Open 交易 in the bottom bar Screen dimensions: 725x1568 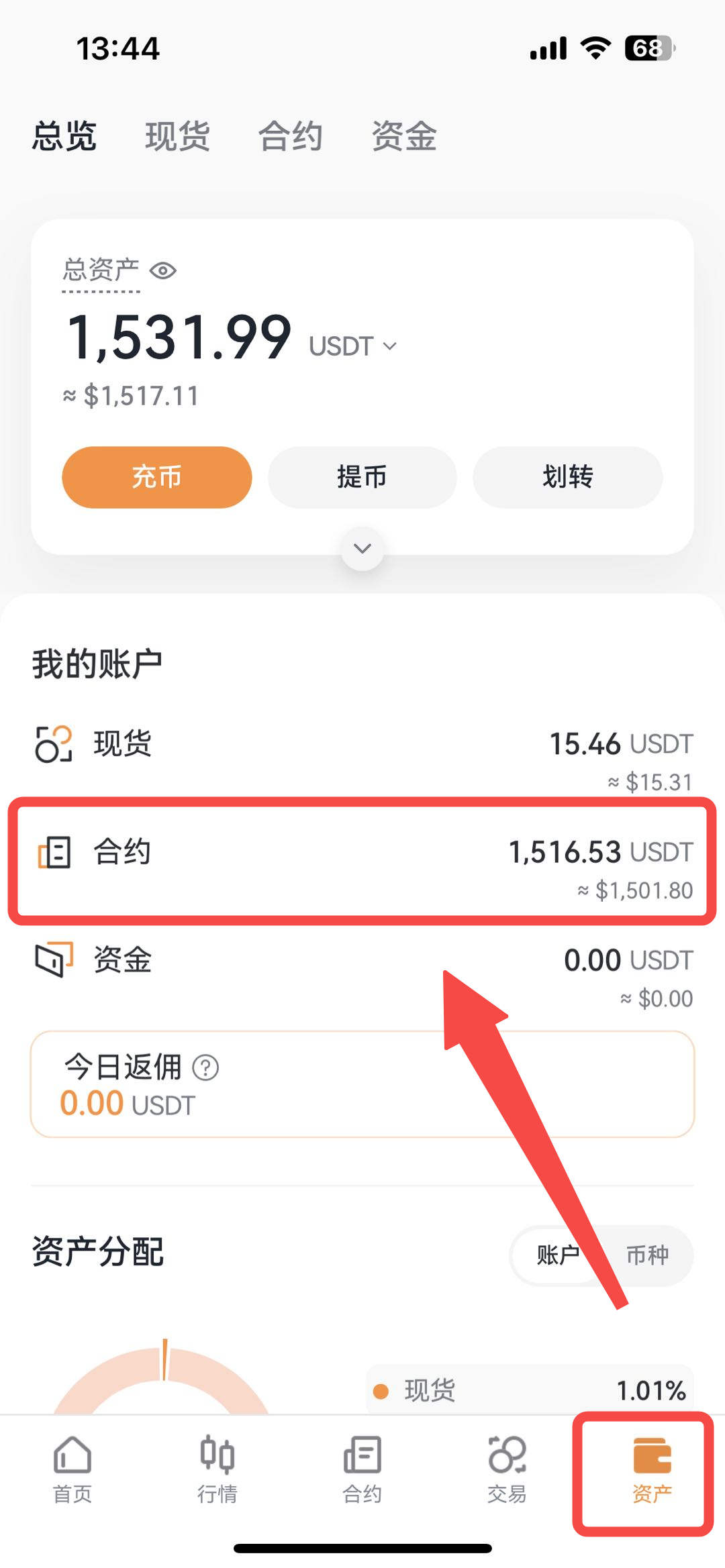coord(507,1469)
